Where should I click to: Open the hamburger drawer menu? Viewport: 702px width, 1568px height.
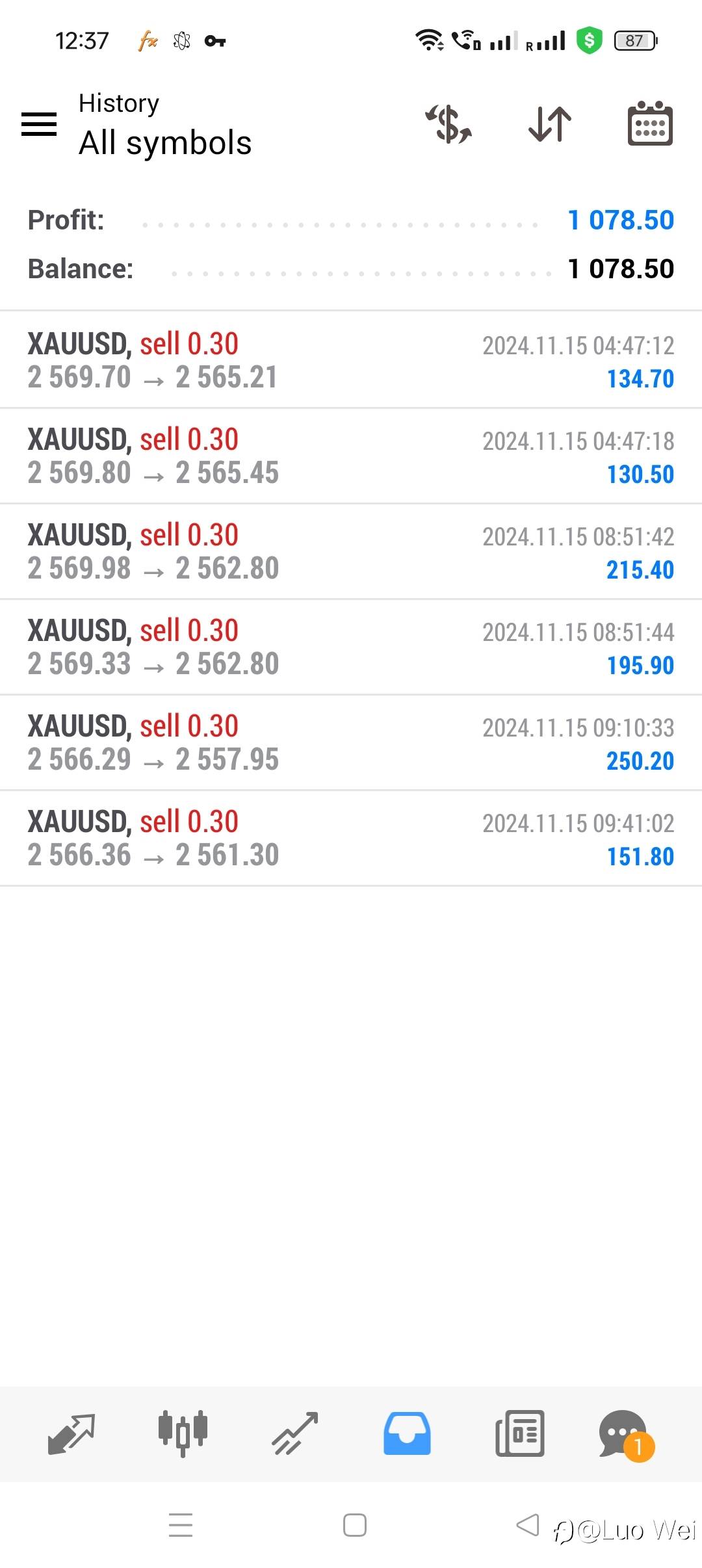39,124
